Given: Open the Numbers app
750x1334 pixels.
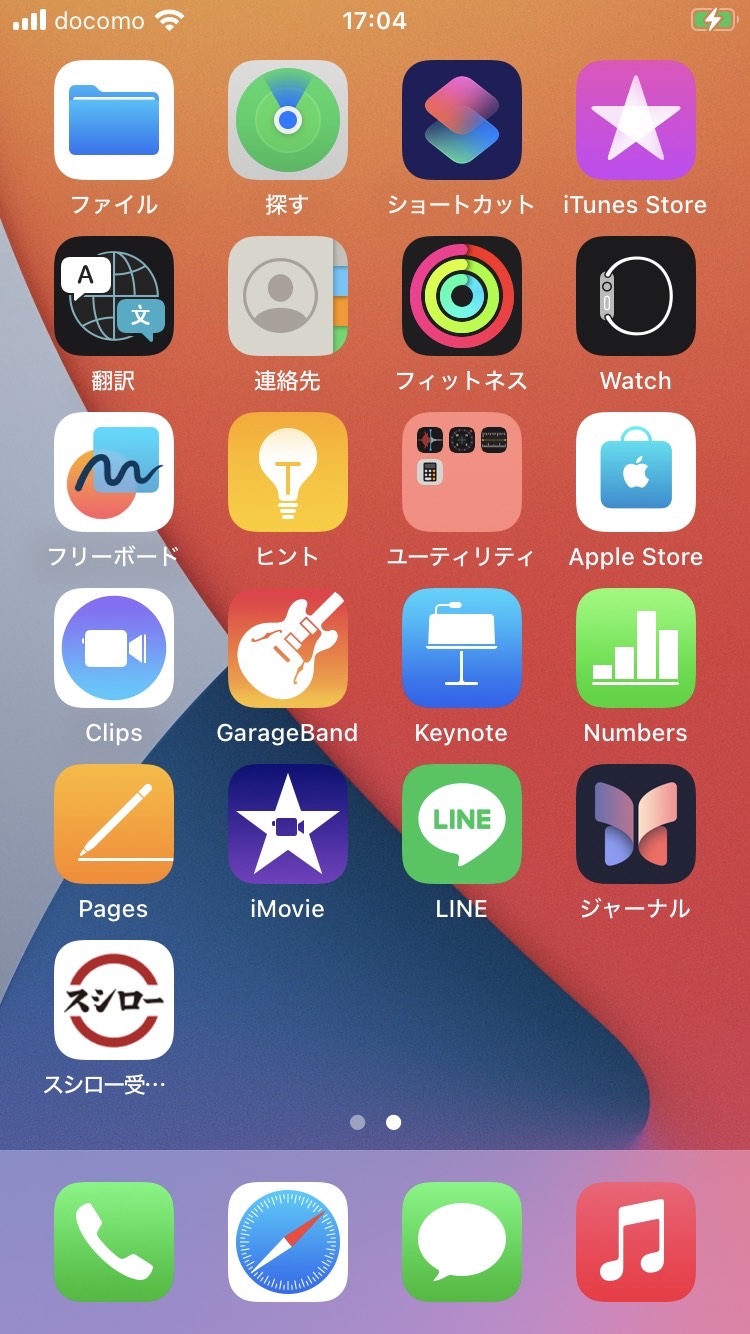Looking at the screenshot, I should [635, 648].
